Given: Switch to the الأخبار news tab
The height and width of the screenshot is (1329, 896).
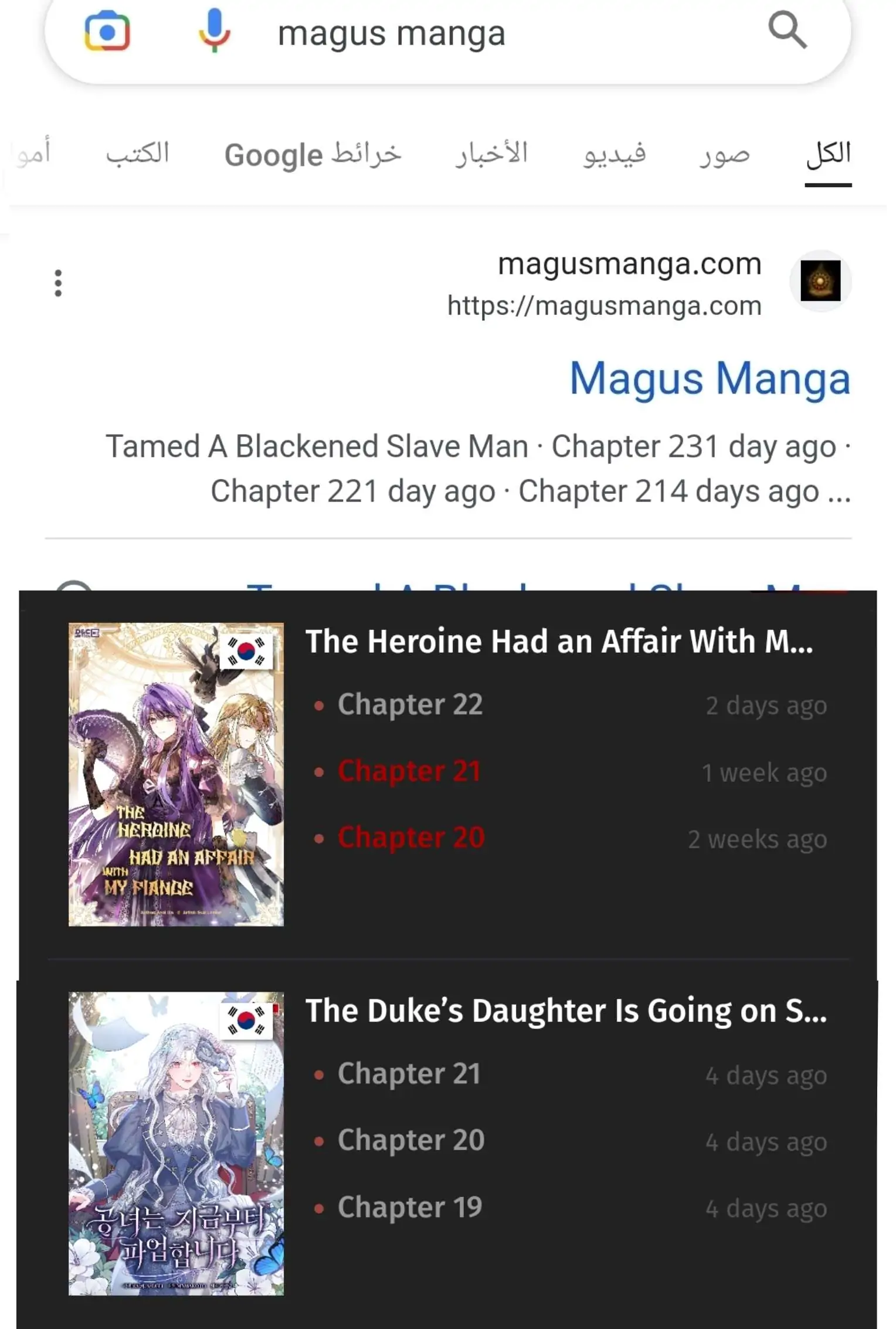Looking at the screenshot, I should click(491, 155).
